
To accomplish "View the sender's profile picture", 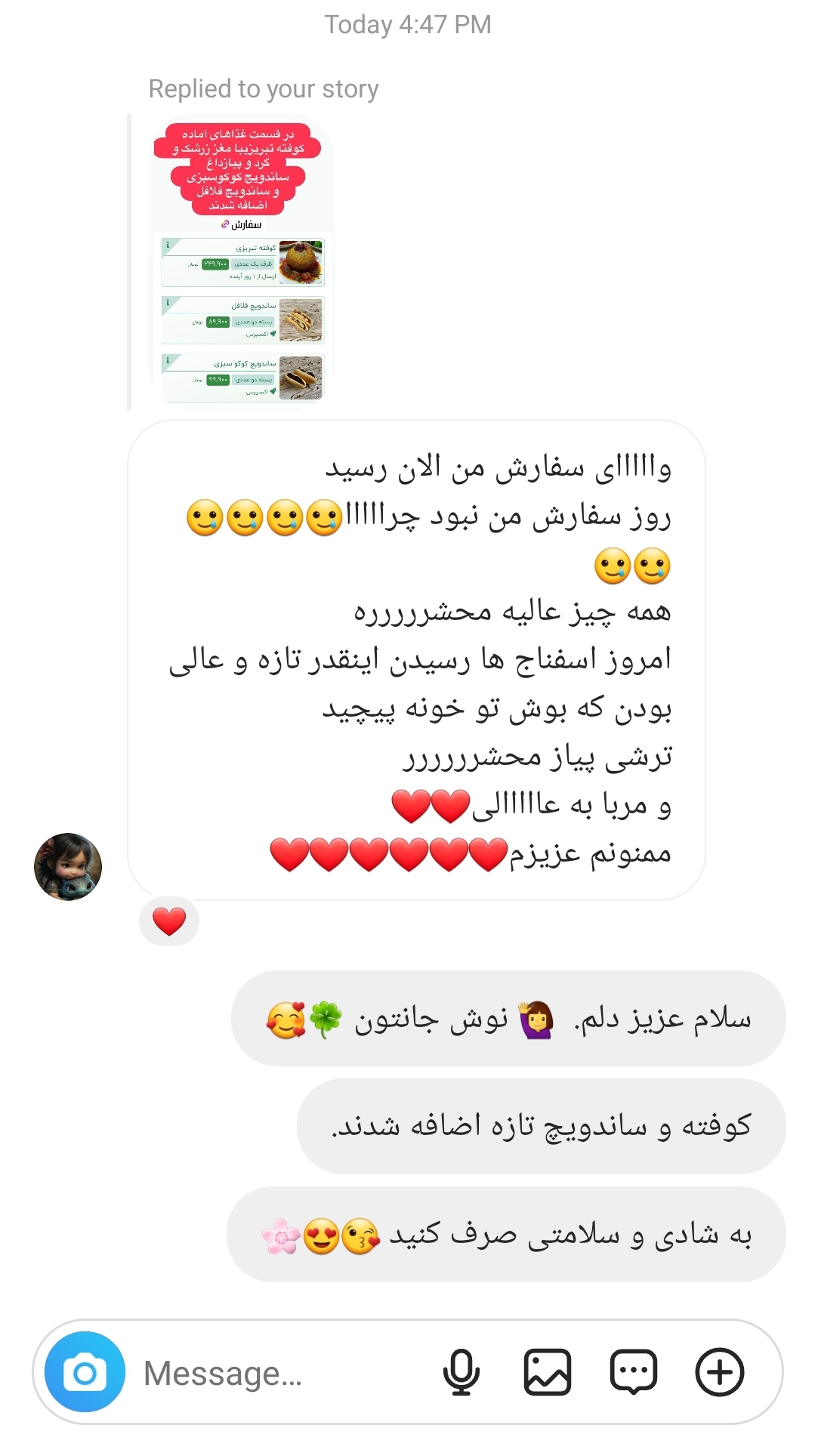I will [x=68, y=866].
